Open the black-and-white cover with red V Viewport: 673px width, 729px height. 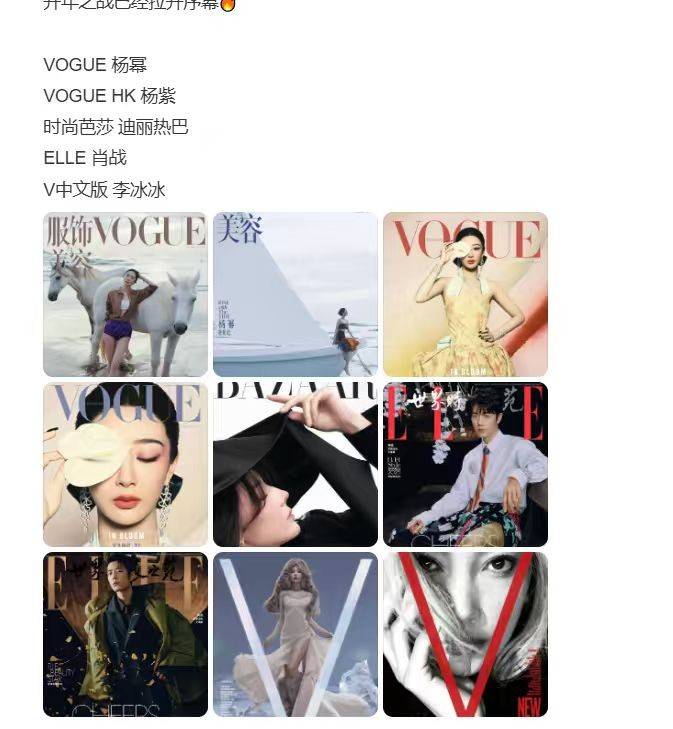465,634
